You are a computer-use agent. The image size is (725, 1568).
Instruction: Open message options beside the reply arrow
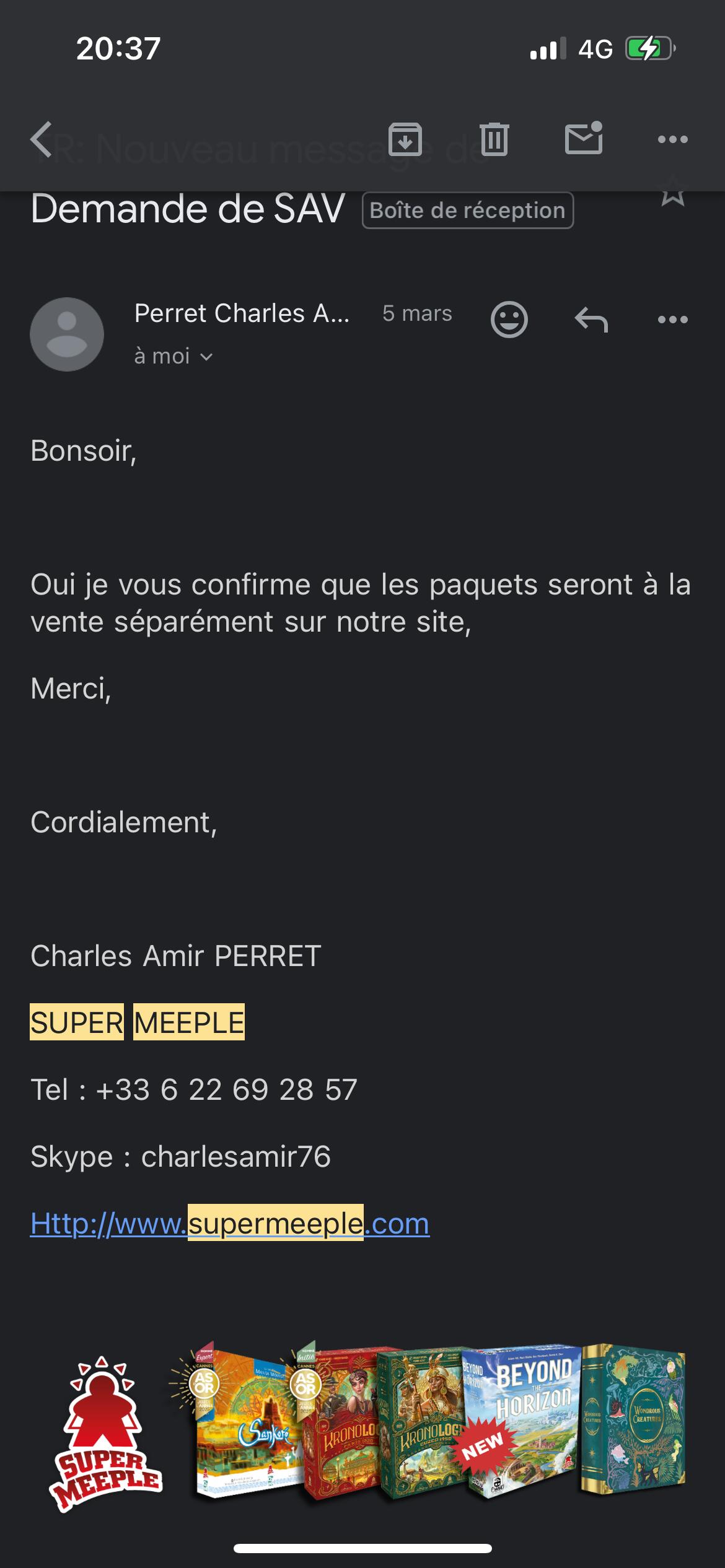point(673,320)
